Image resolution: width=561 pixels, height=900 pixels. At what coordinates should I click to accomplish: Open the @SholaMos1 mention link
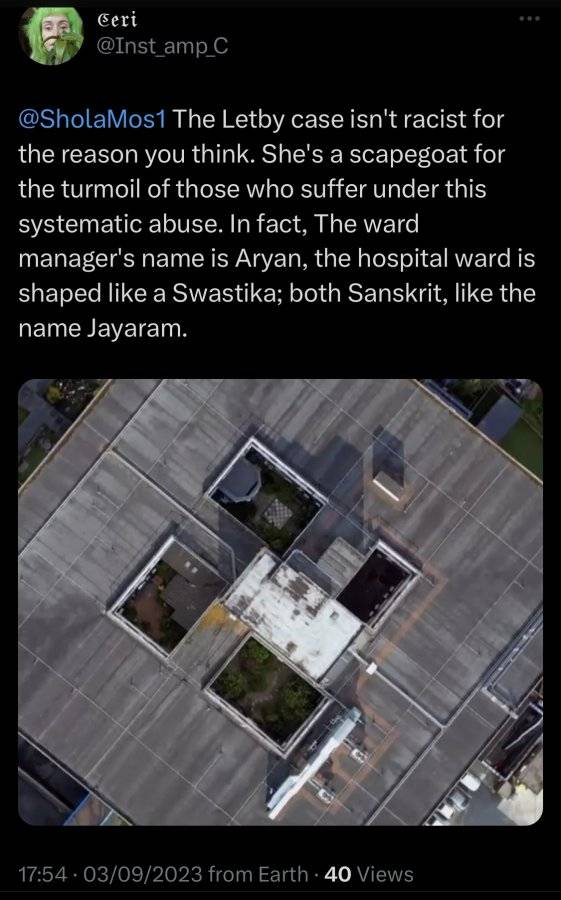point(92,119)
